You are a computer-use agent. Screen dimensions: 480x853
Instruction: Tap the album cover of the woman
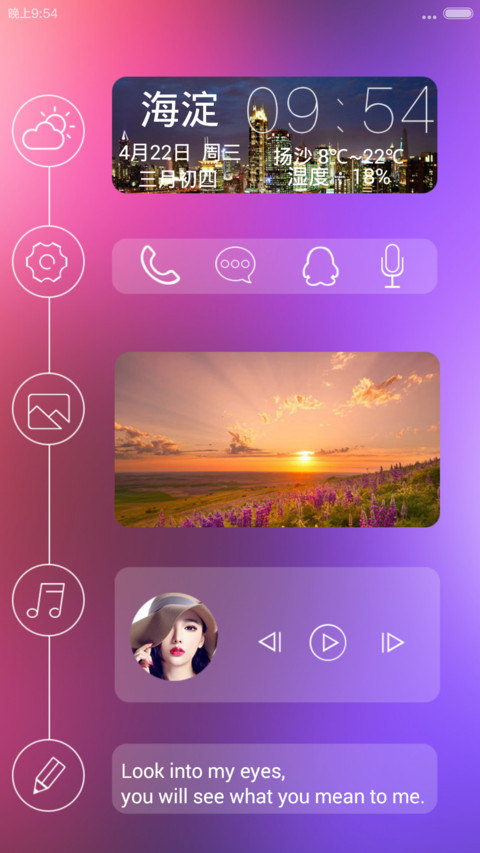pos(174,636)
